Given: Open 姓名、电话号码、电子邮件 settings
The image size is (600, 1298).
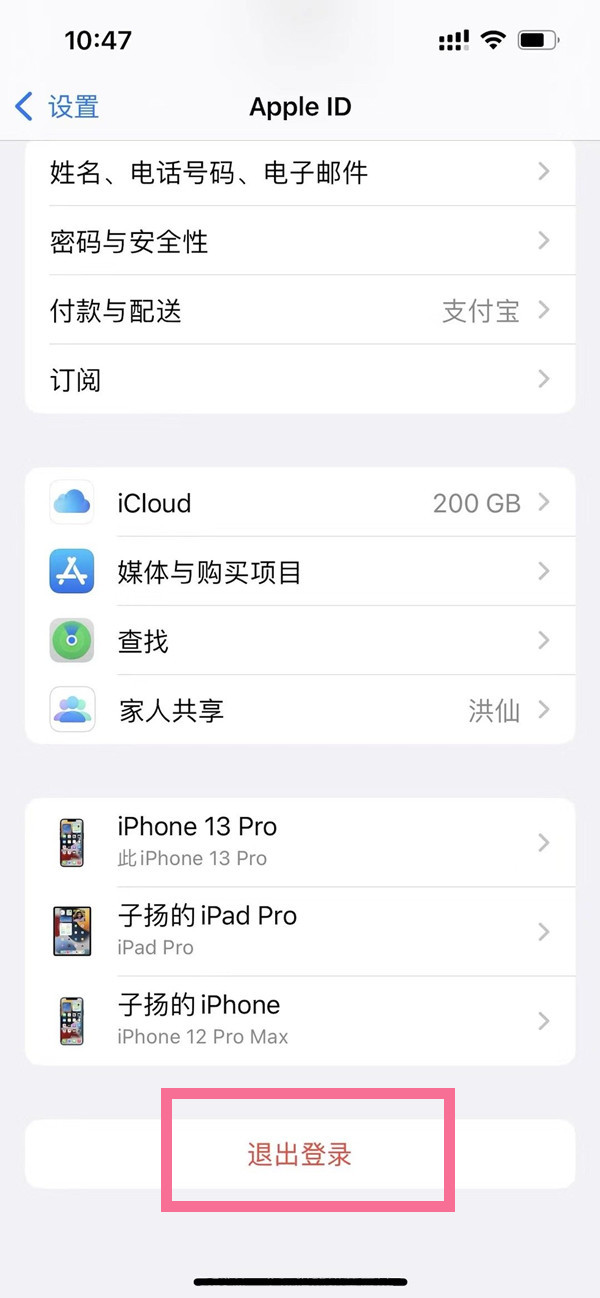Looking at the screenshot, I should 300,173.
